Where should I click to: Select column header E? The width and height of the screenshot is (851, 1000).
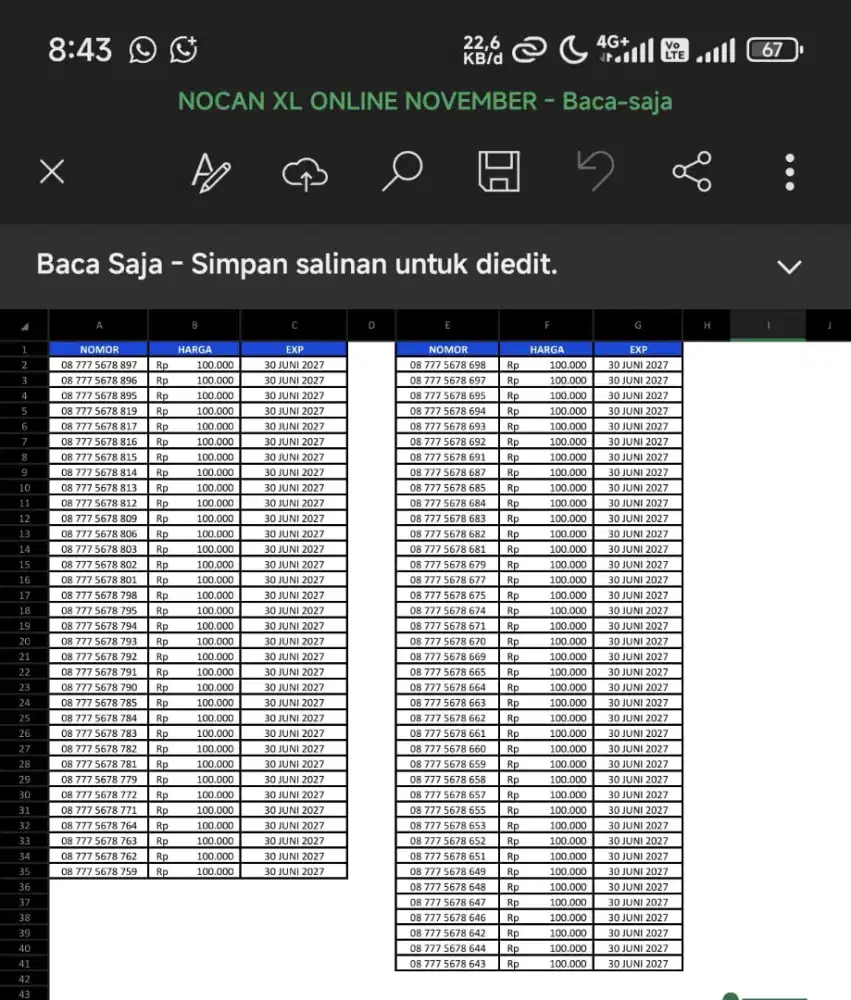[x=447, y=325]
